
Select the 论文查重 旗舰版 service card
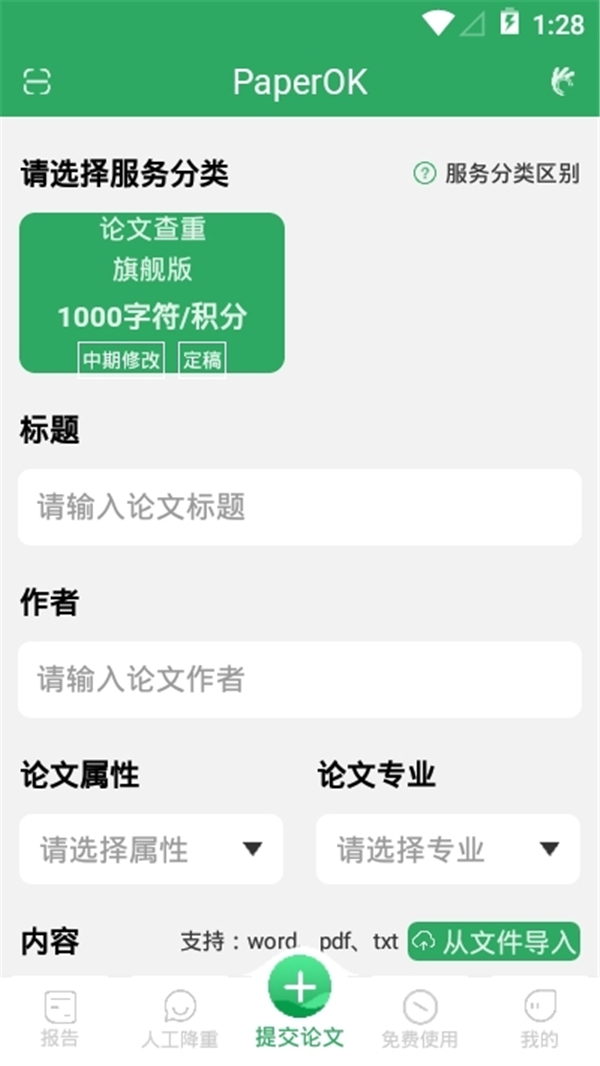(152, 292)
